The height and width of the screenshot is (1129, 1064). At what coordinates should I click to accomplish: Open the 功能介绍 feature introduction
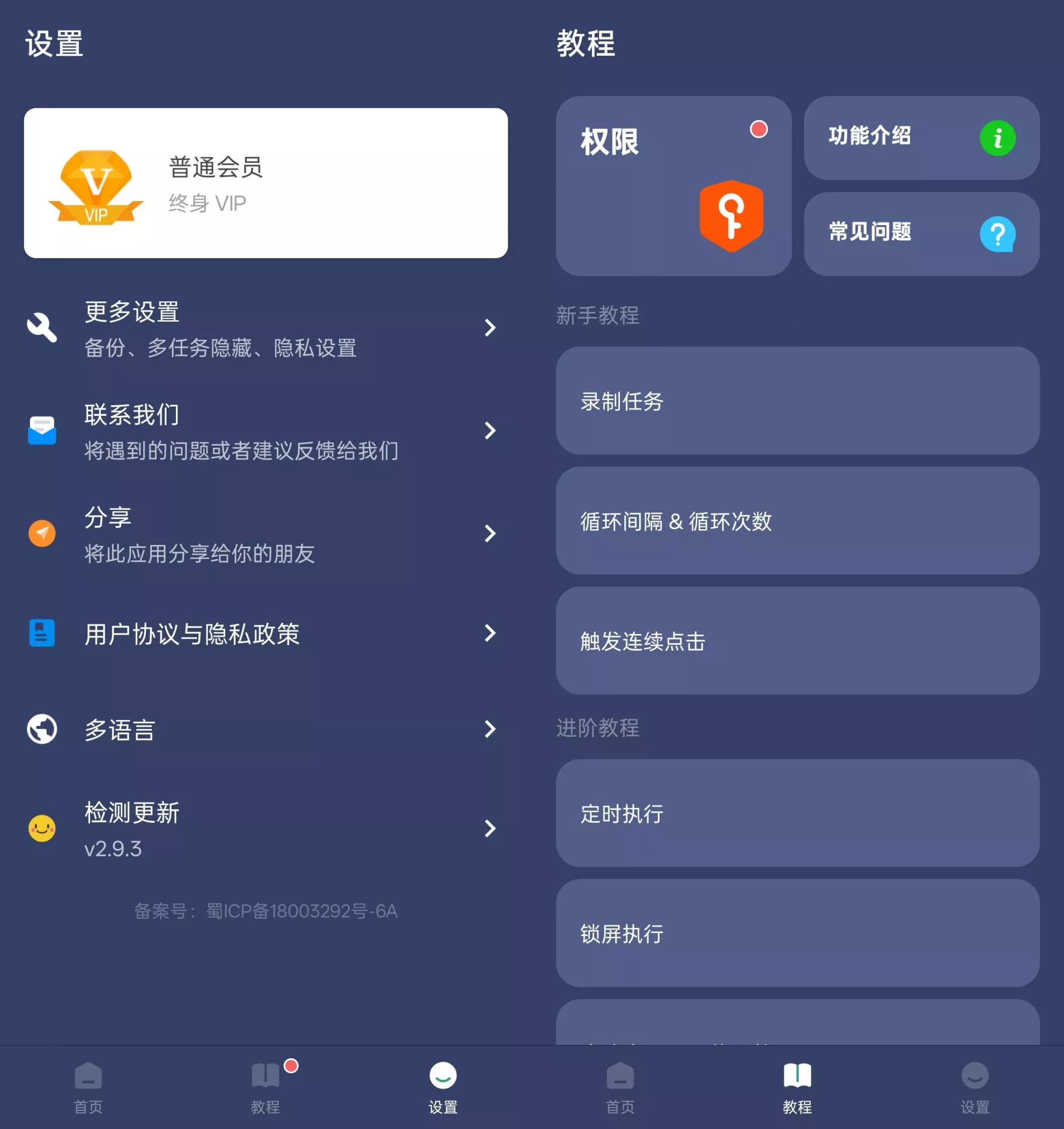click(921, 138)
